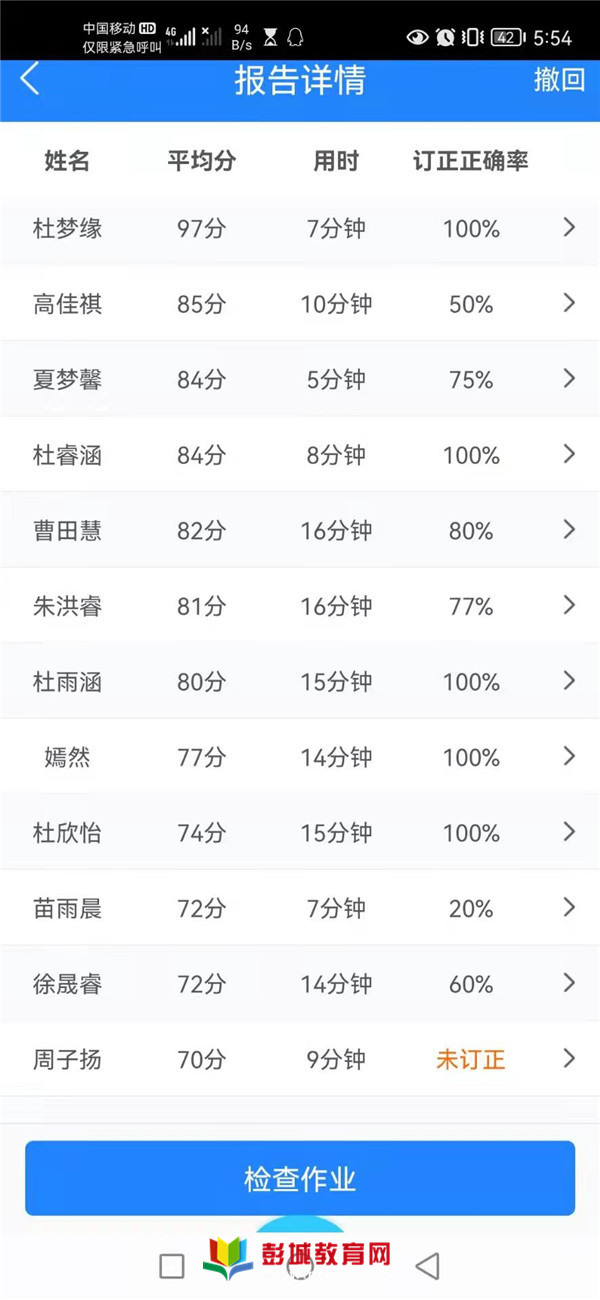
Task: Open 周子扬's uncorrected entry
Action: click(x=300, y=1059)
